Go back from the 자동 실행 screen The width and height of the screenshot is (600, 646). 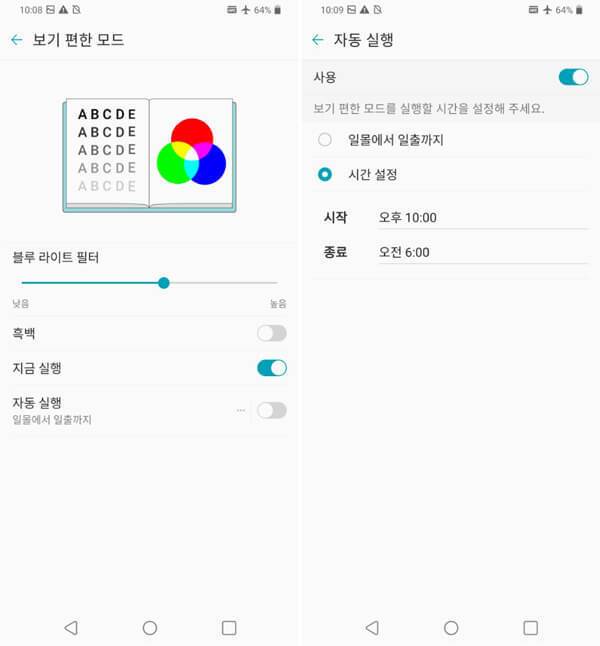coord(318,40)
